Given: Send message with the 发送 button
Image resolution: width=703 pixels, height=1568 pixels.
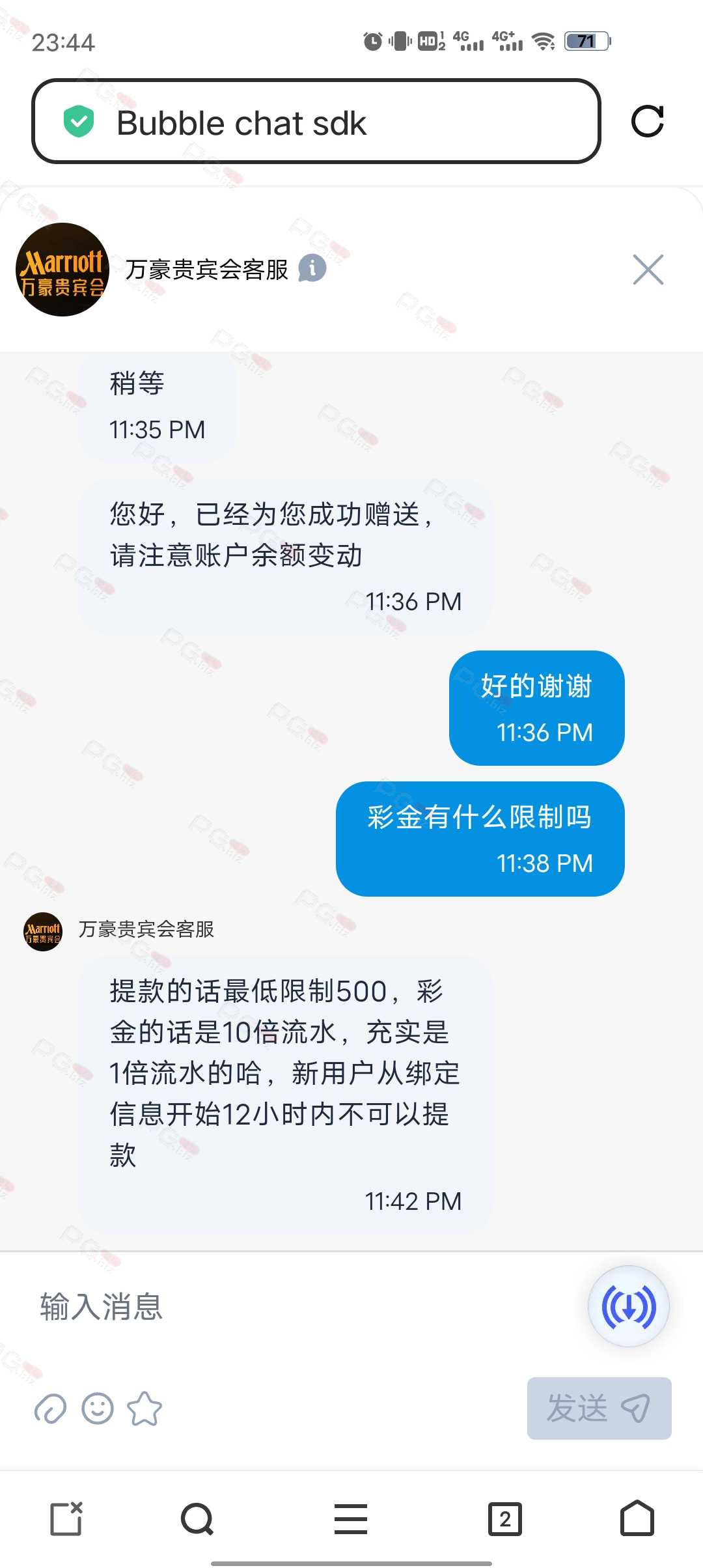Looking at the screenshot, I should click(x=599, y=1408).
